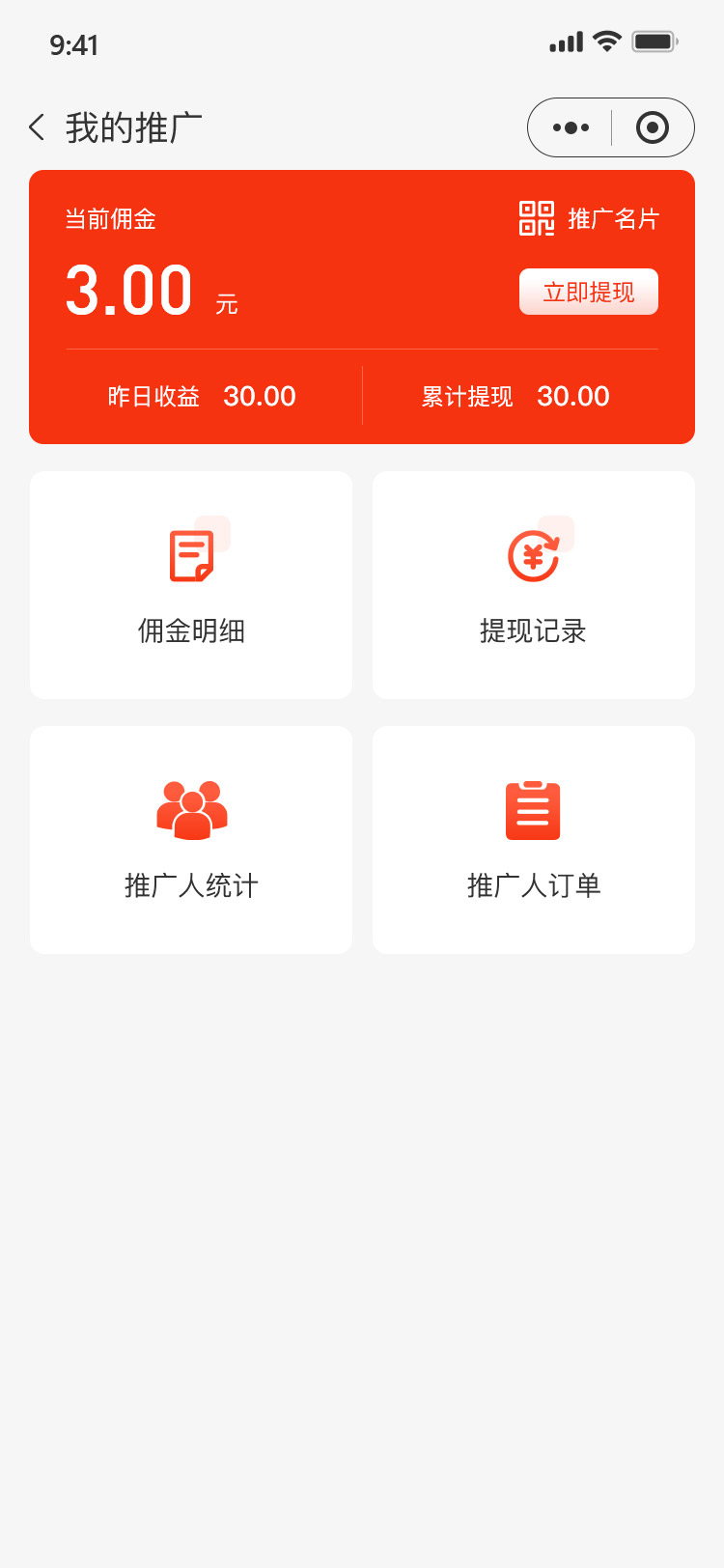Open 推广人订单 card

pos(534,840)
